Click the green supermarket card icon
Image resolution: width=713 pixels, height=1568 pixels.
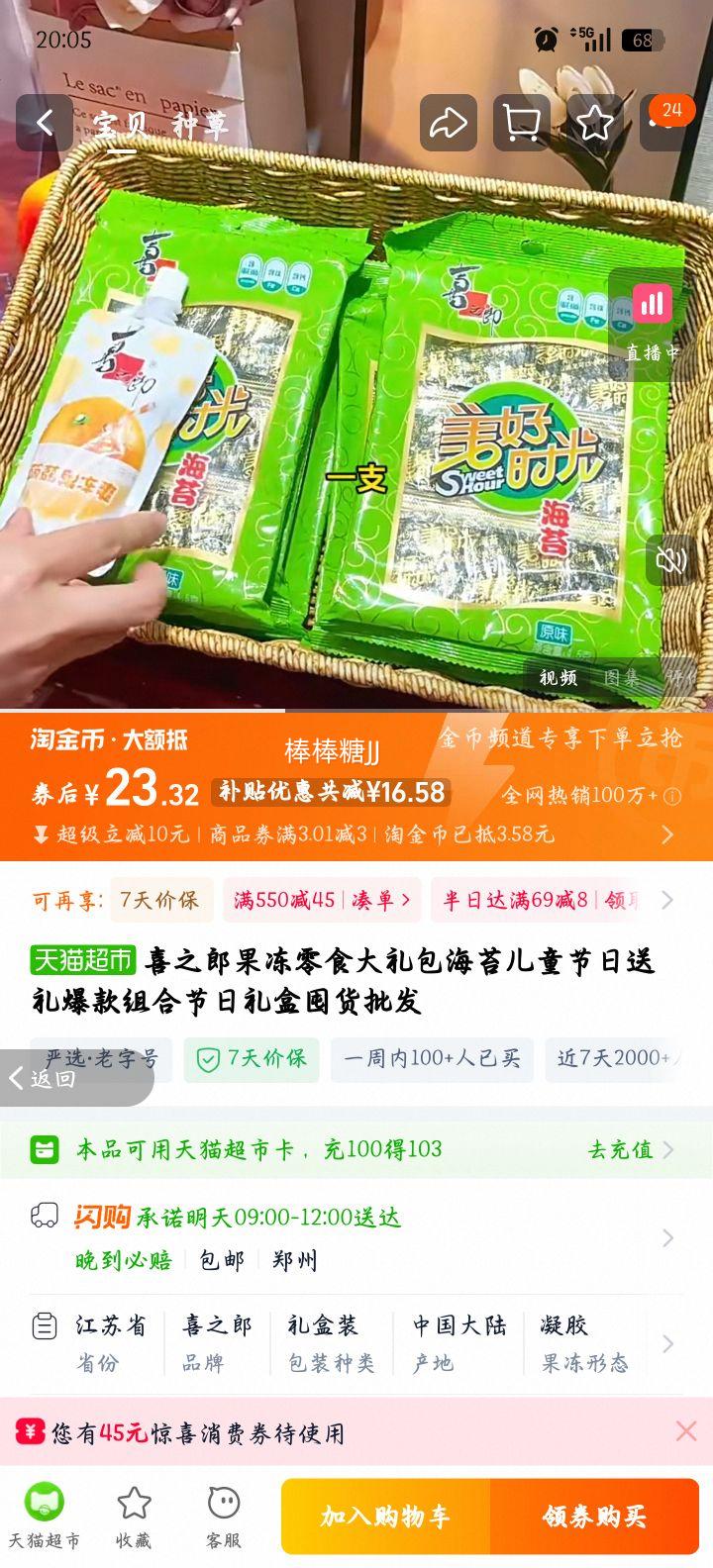coord(44,1150)
